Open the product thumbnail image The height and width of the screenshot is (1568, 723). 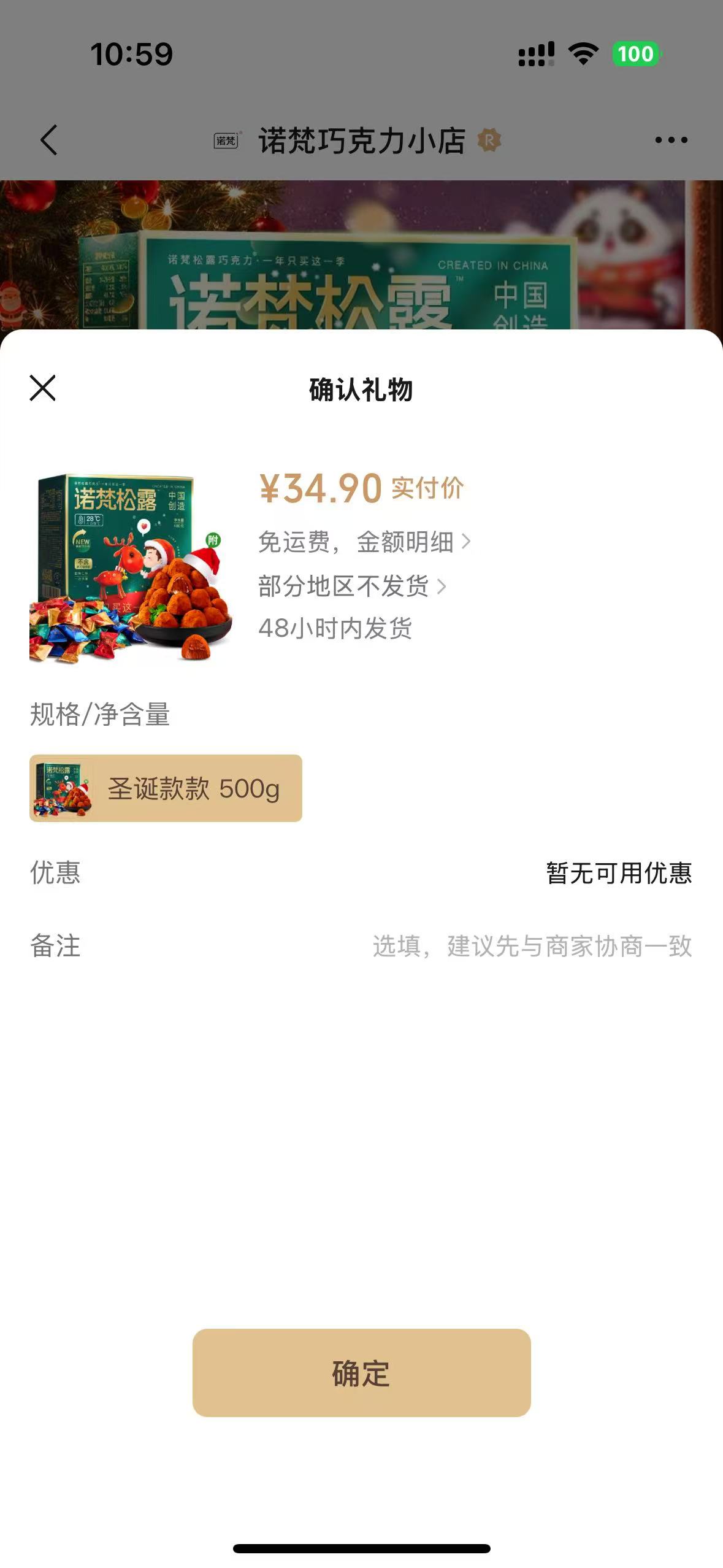[130, 568]
